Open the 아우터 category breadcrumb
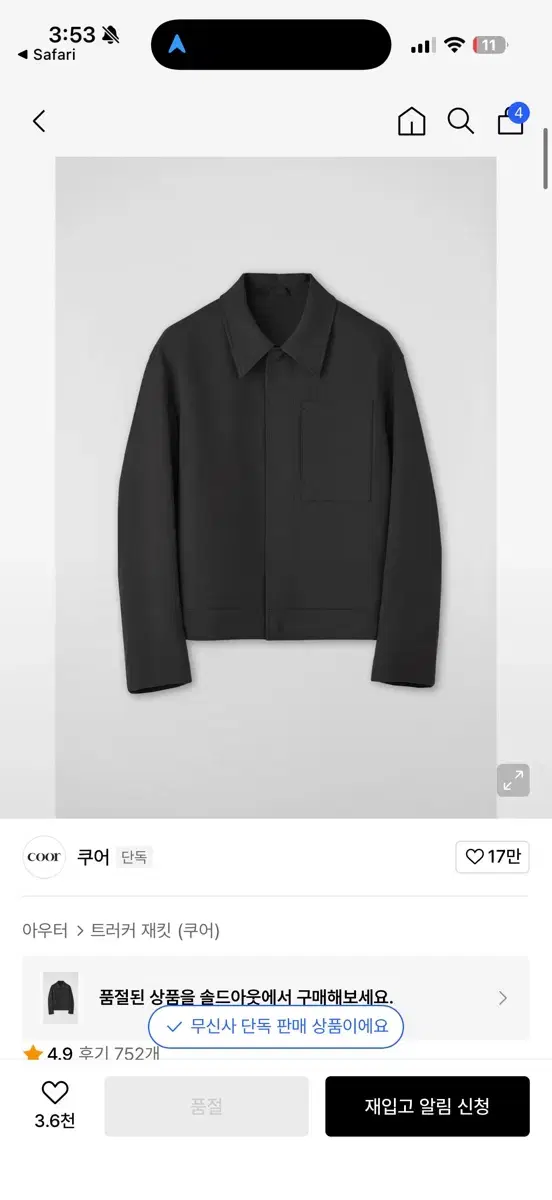Screen dimensions: 552x1200 coord(45,930)
